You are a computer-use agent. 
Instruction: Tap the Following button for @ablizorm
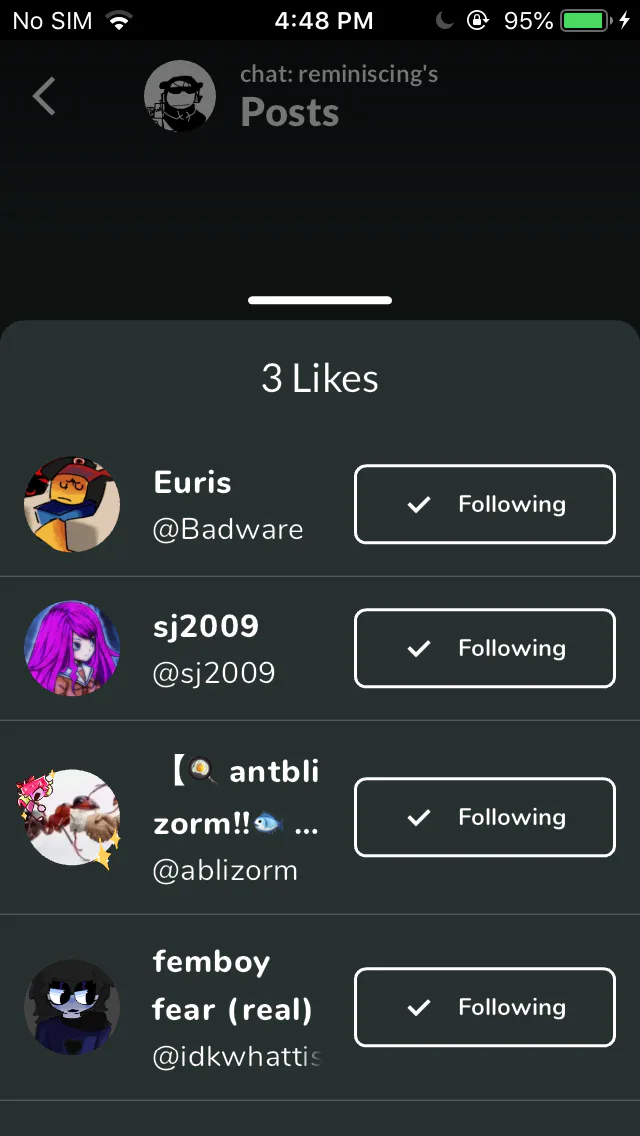[484, 817]
